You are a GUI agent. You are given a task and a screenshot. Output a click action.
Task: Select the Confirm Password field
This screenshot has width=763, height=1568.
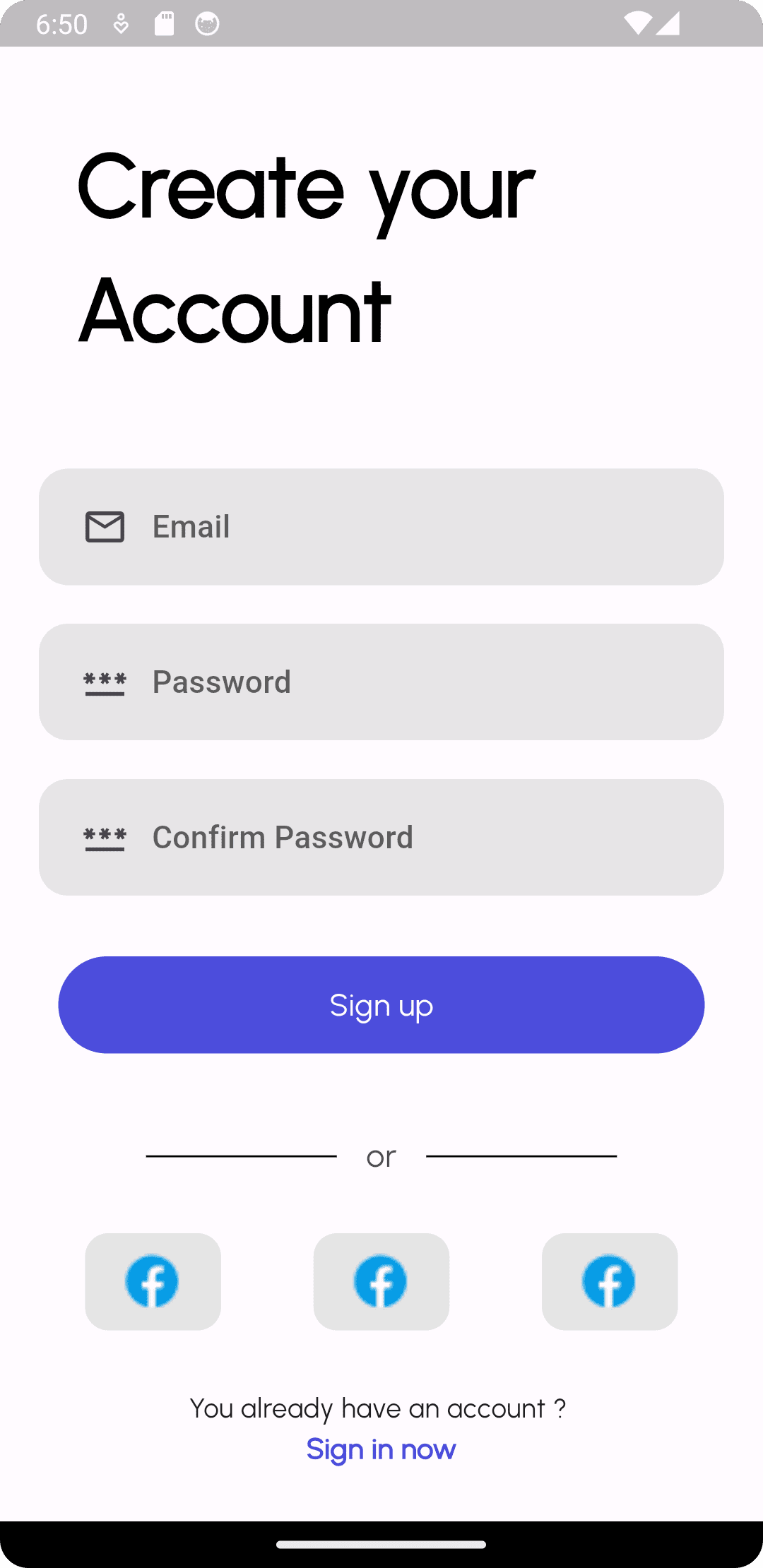pyautogui.click(x=381, y=838)
